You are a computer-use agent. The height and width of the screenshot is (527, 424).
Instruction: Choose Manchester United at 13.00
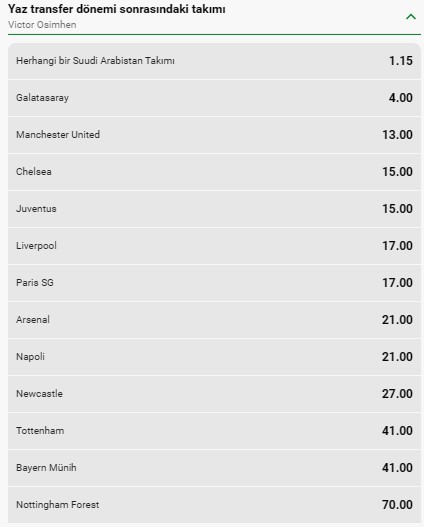pyautogui.click(x=214, y=135)
